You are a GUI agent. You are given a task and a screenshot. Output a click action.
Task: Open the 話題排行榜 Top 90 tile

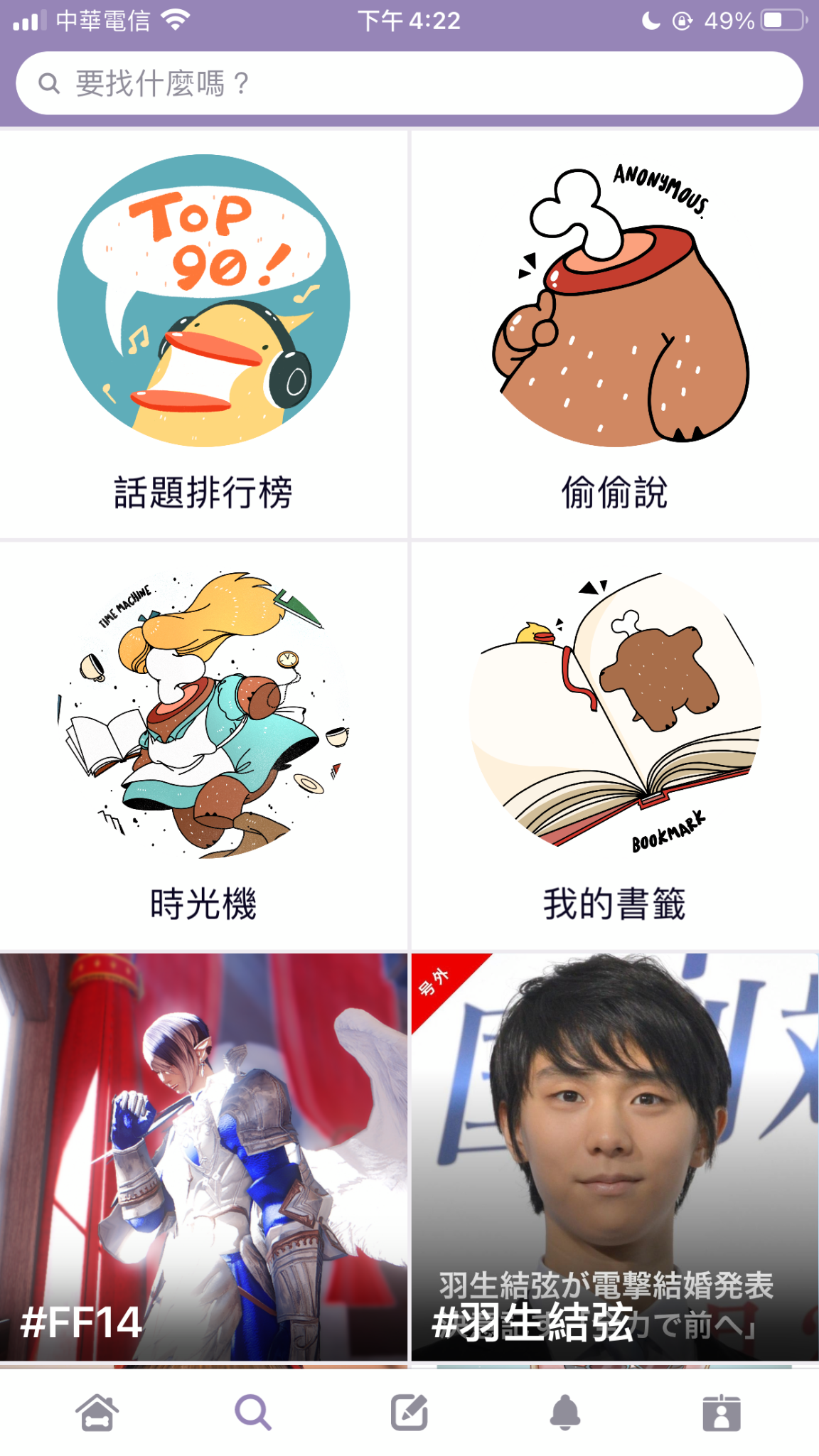[x=203, y=334]
